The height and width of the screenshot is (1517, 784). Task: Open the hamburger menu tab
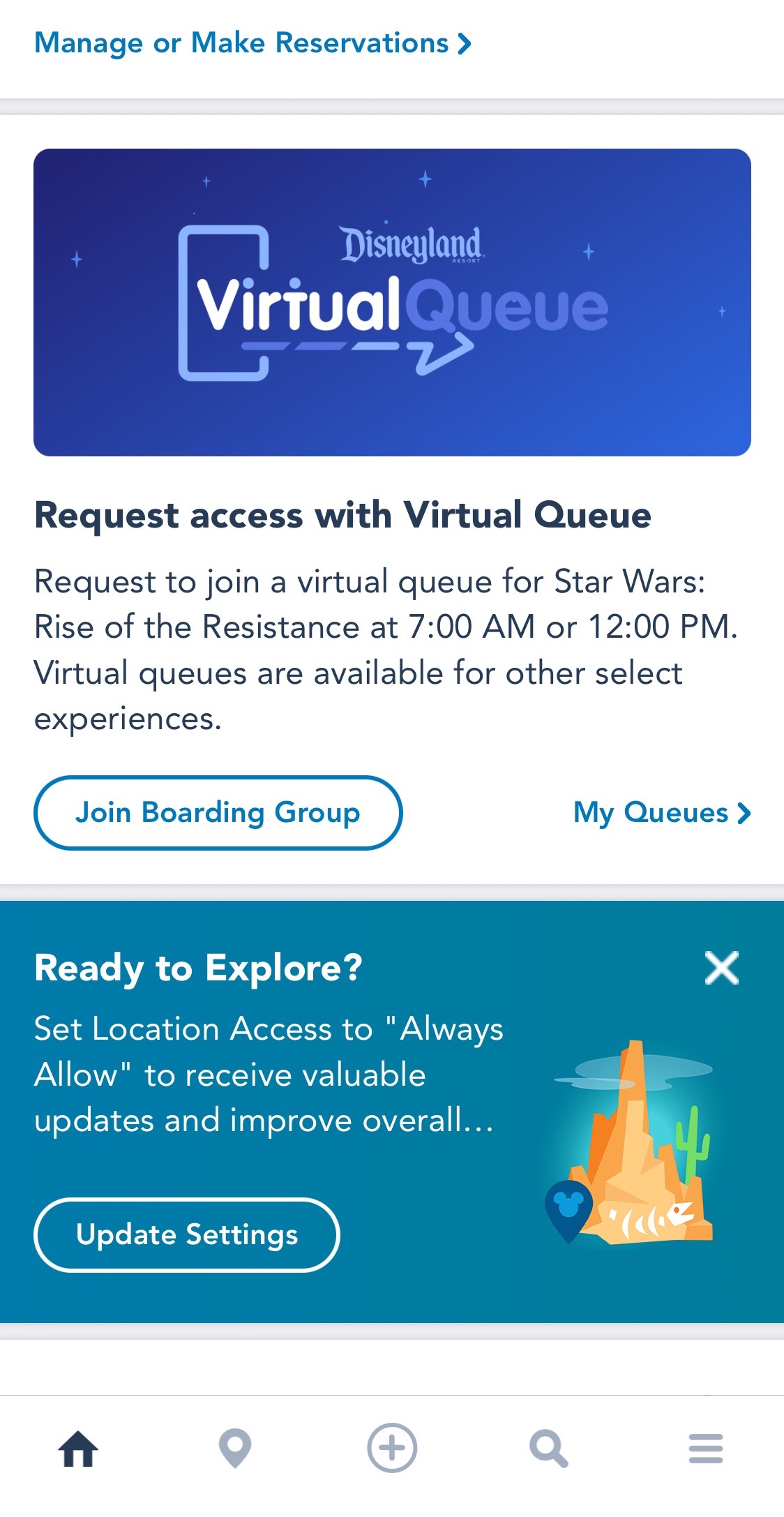point(706,1449)
